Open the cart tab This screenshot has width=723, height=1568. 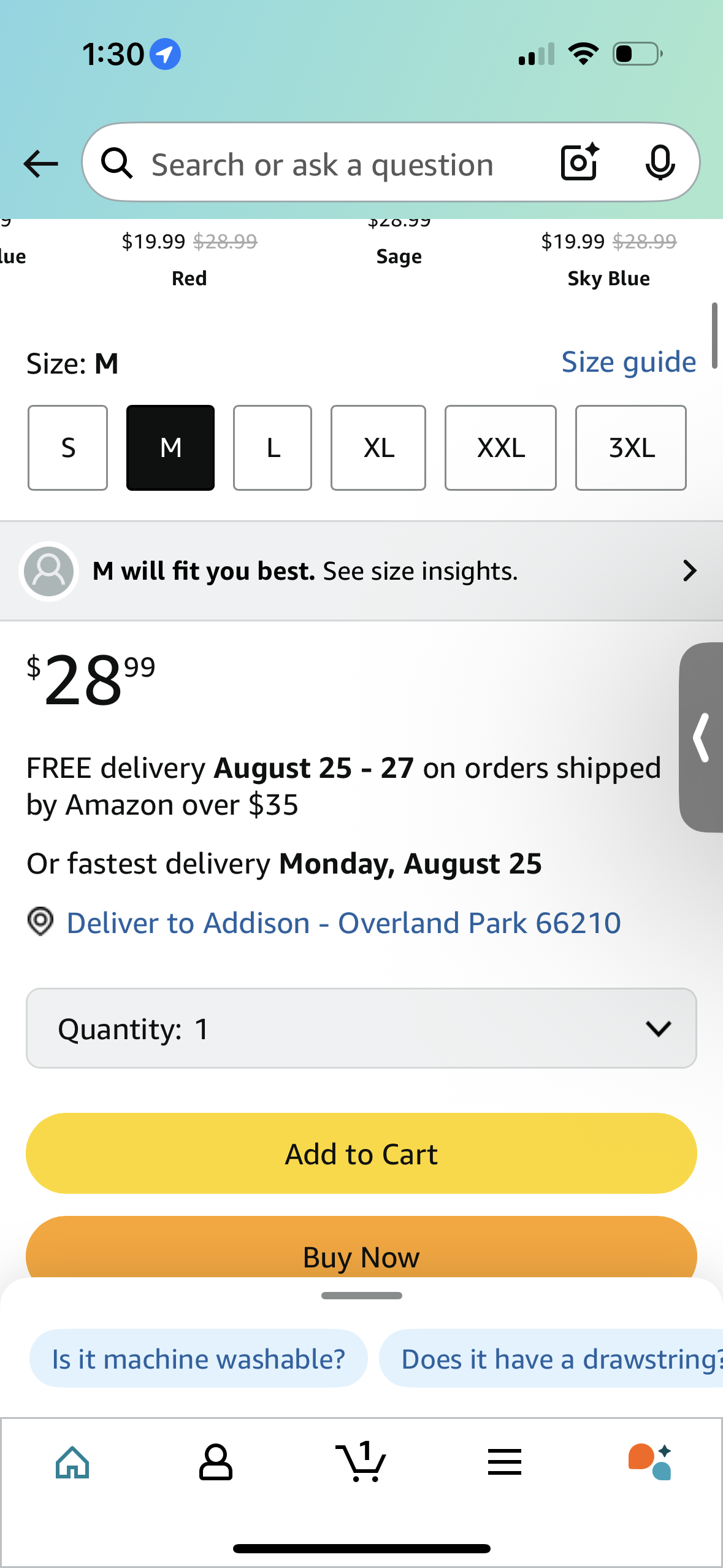click(361, 1462)
